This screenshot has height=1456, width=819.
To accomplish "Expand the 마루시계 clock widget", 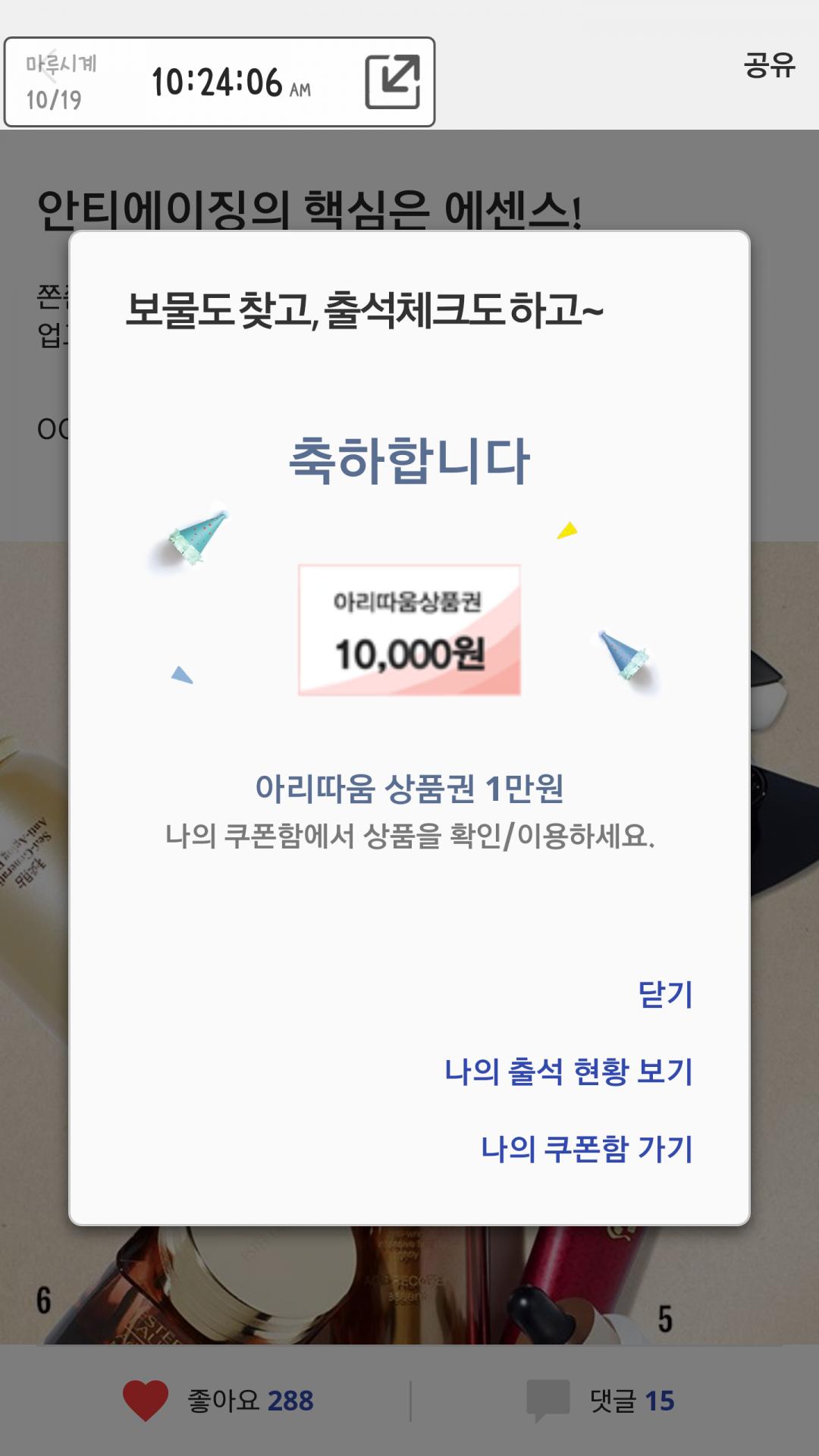I will (x=392, y=82).
